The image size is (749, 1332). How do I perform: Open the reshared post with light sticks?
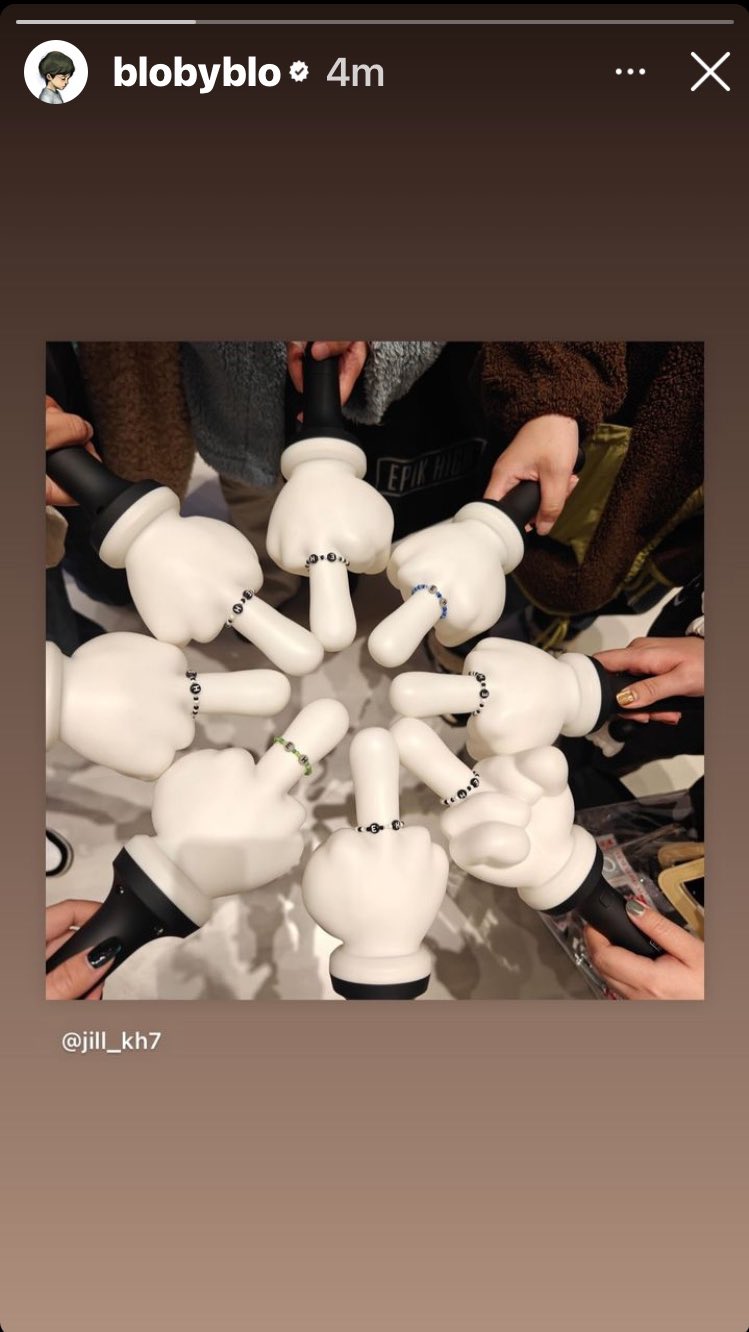(375, 670)
